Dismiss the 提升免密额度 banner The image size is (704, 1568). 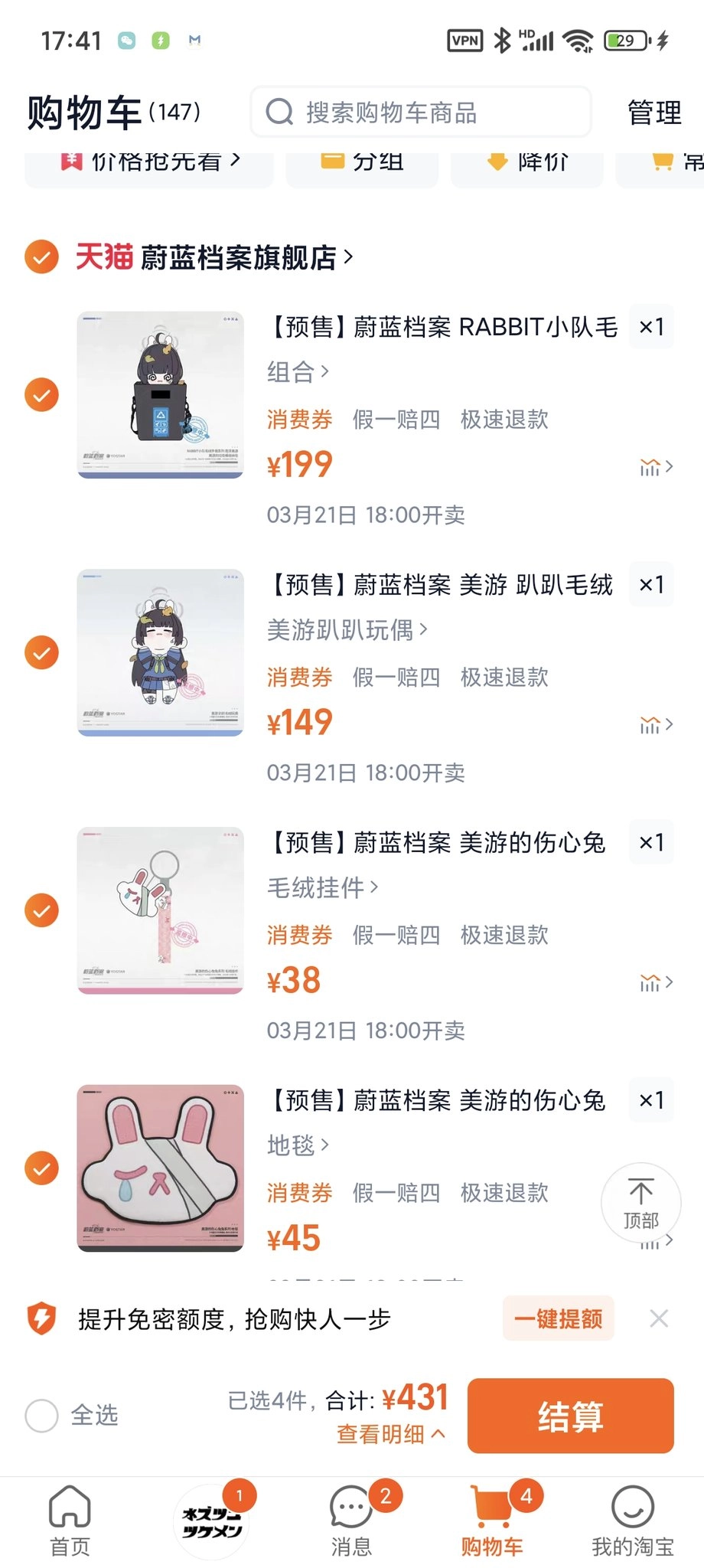[659, 1318]
